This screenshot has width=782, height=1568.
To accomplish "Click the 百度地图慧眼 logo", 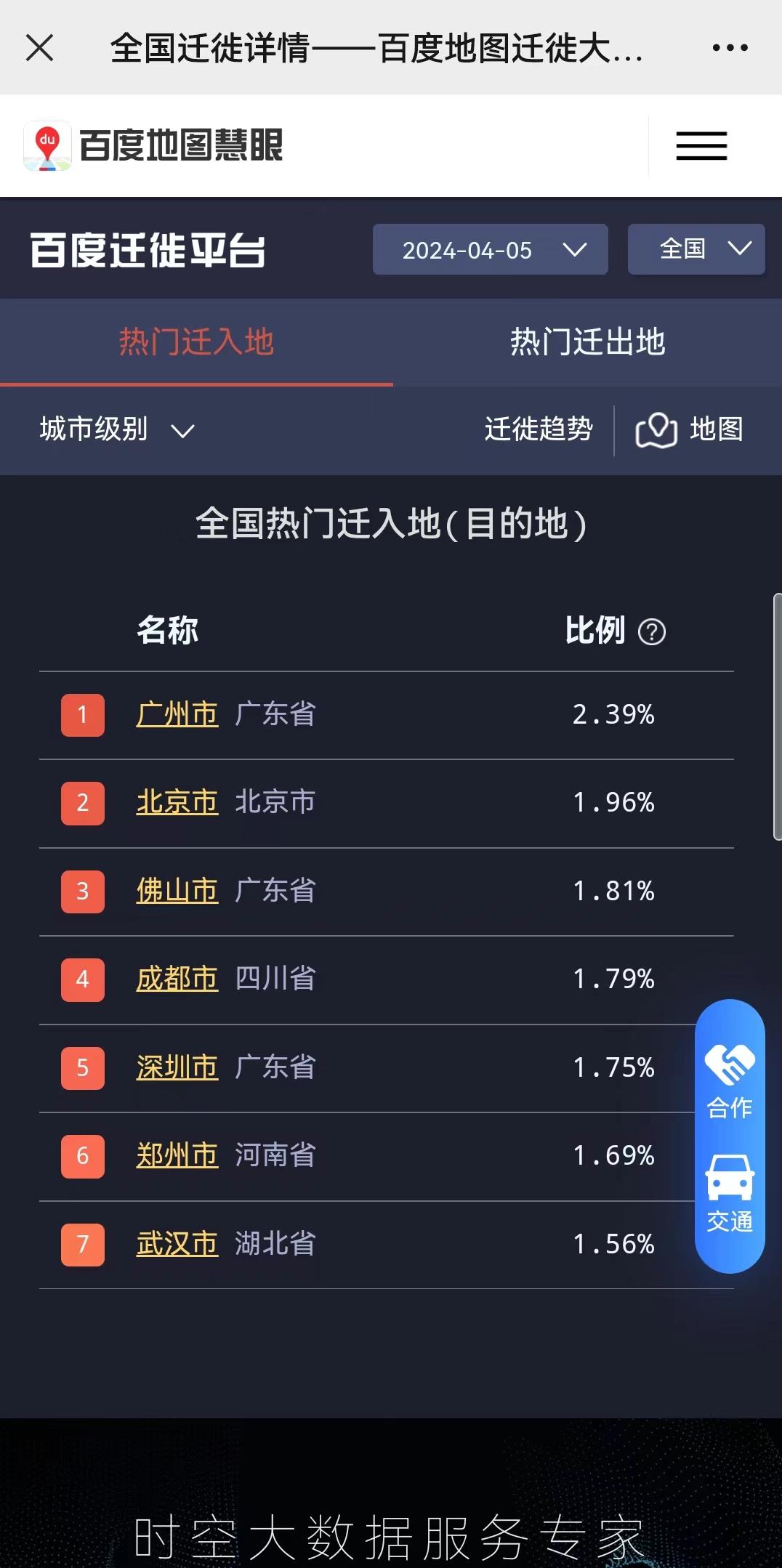I will point(156,145).
